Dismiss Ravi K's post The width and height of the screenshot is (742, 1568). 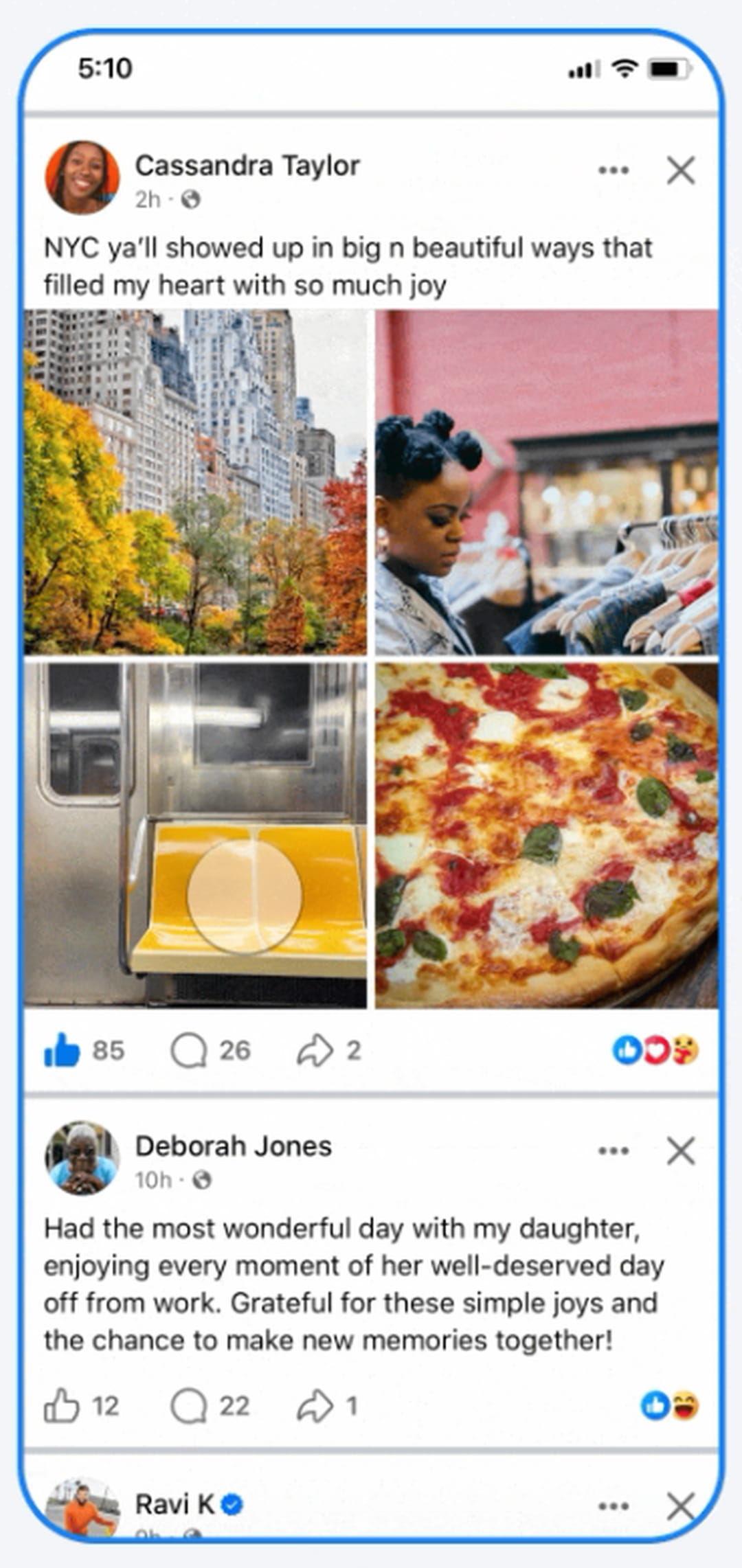point(680,1505)
